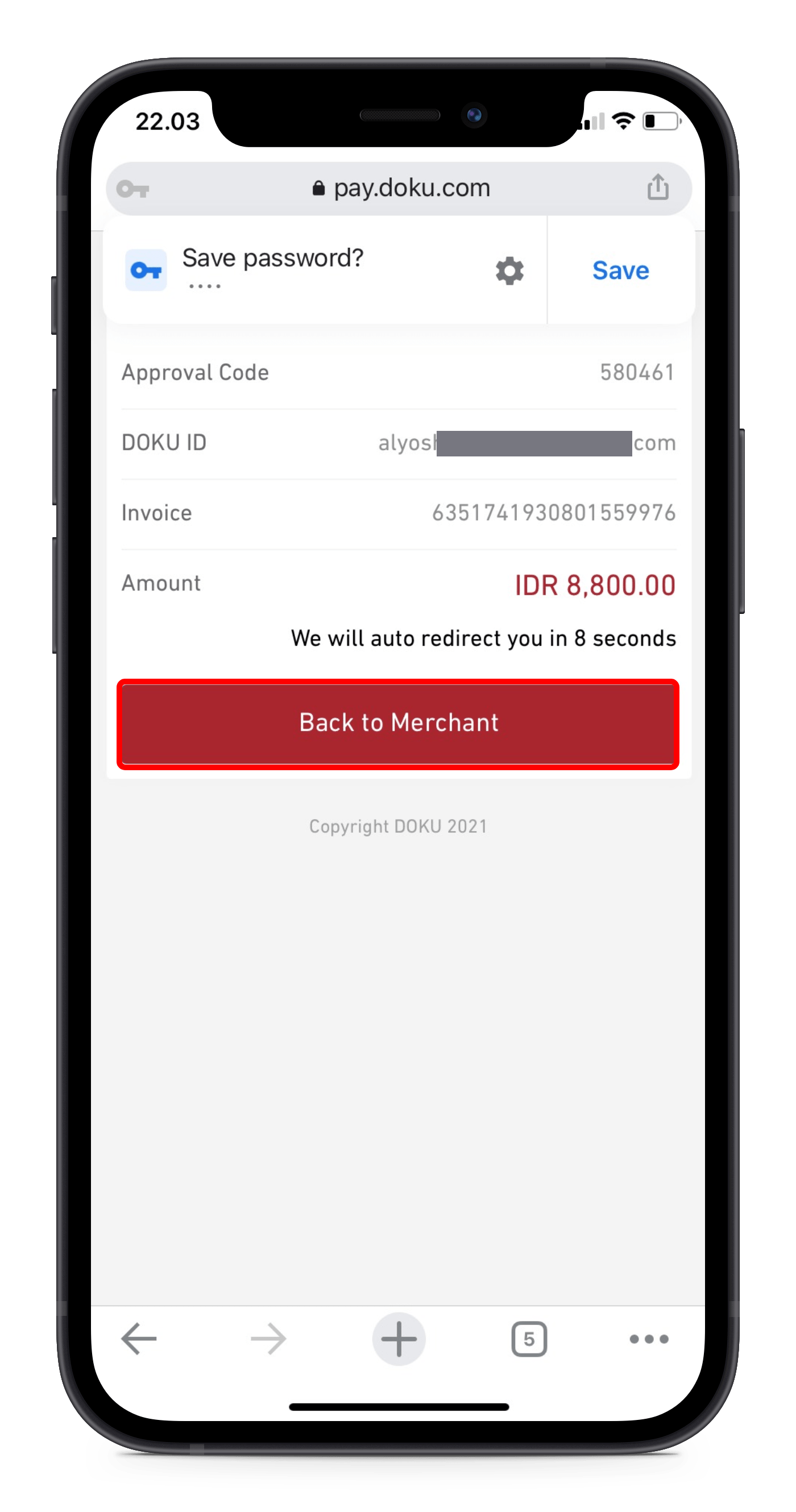Viewport: 796px width, 1512px height.
Task: Open password settings gear icon
Action: pos(509,271)
